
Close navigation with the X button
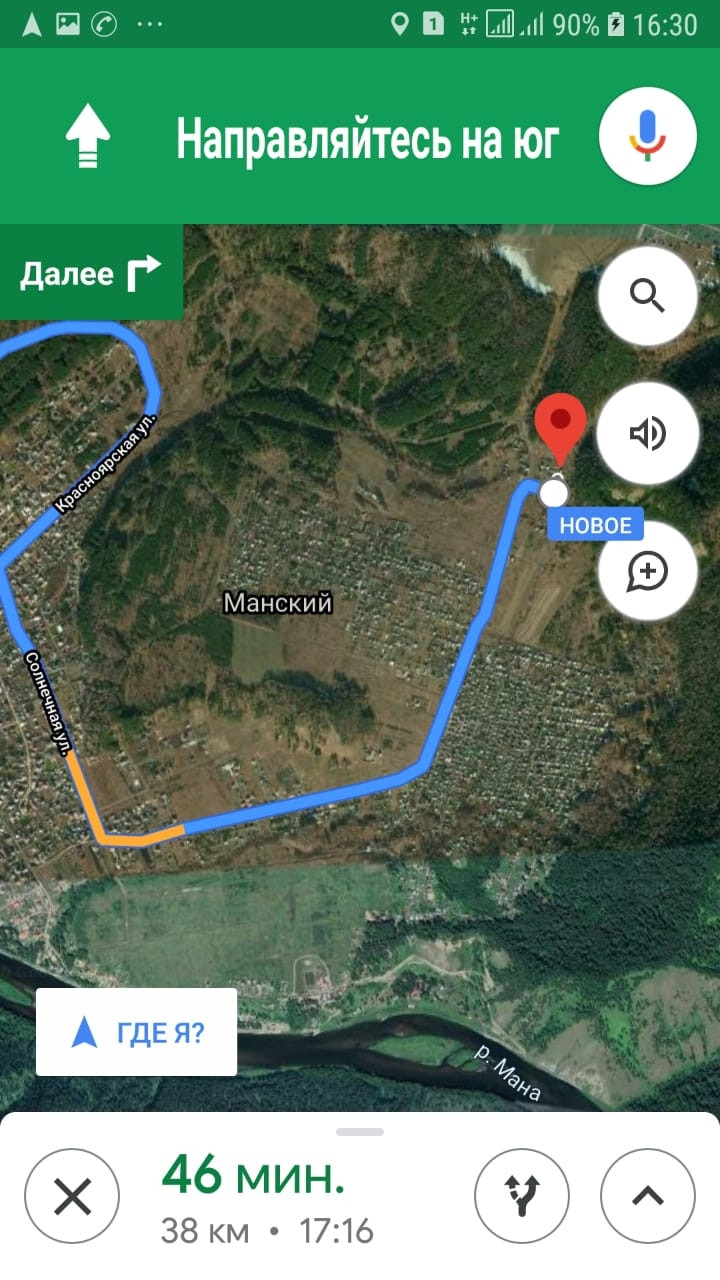click(x=72, y=1196)
